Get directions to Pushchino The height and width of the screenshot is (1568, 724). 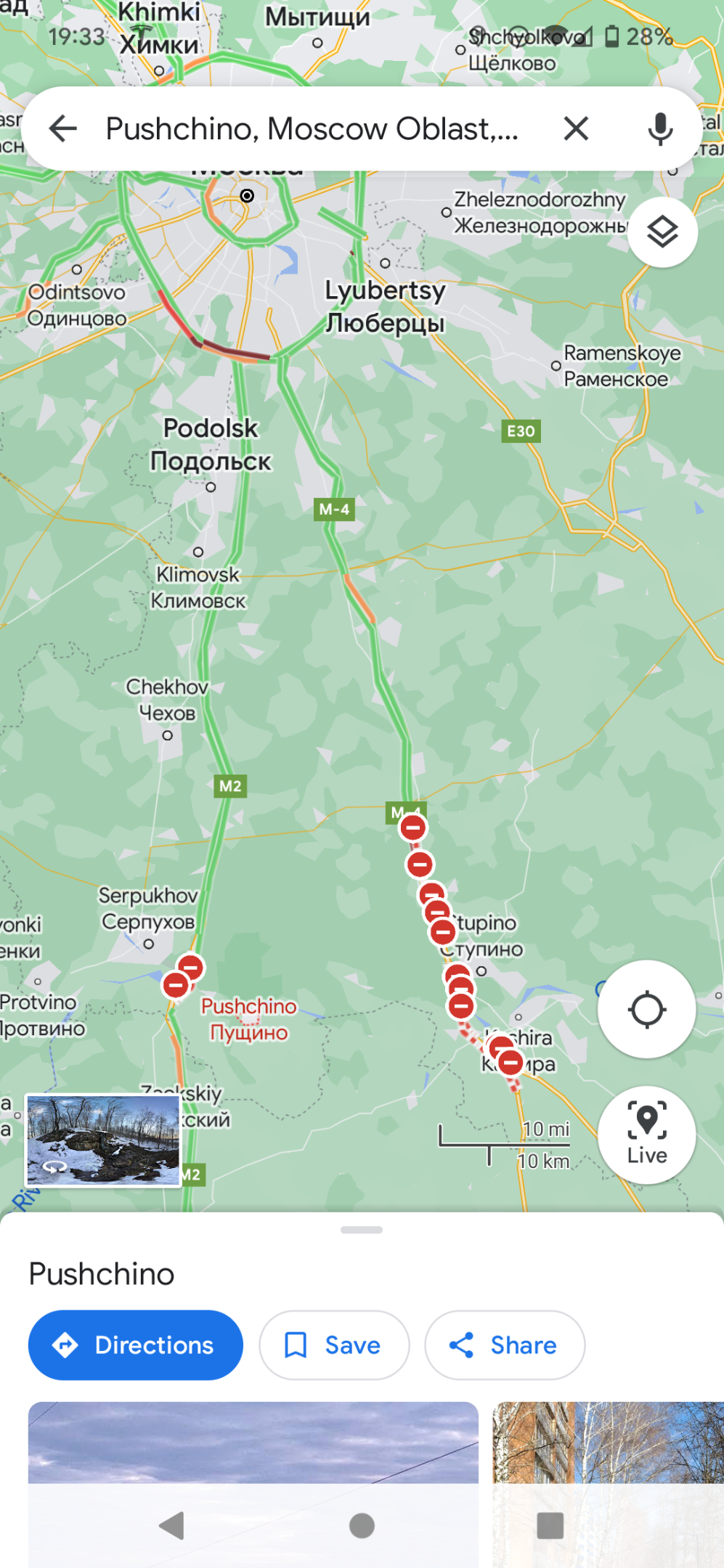tap(136, 1345)
